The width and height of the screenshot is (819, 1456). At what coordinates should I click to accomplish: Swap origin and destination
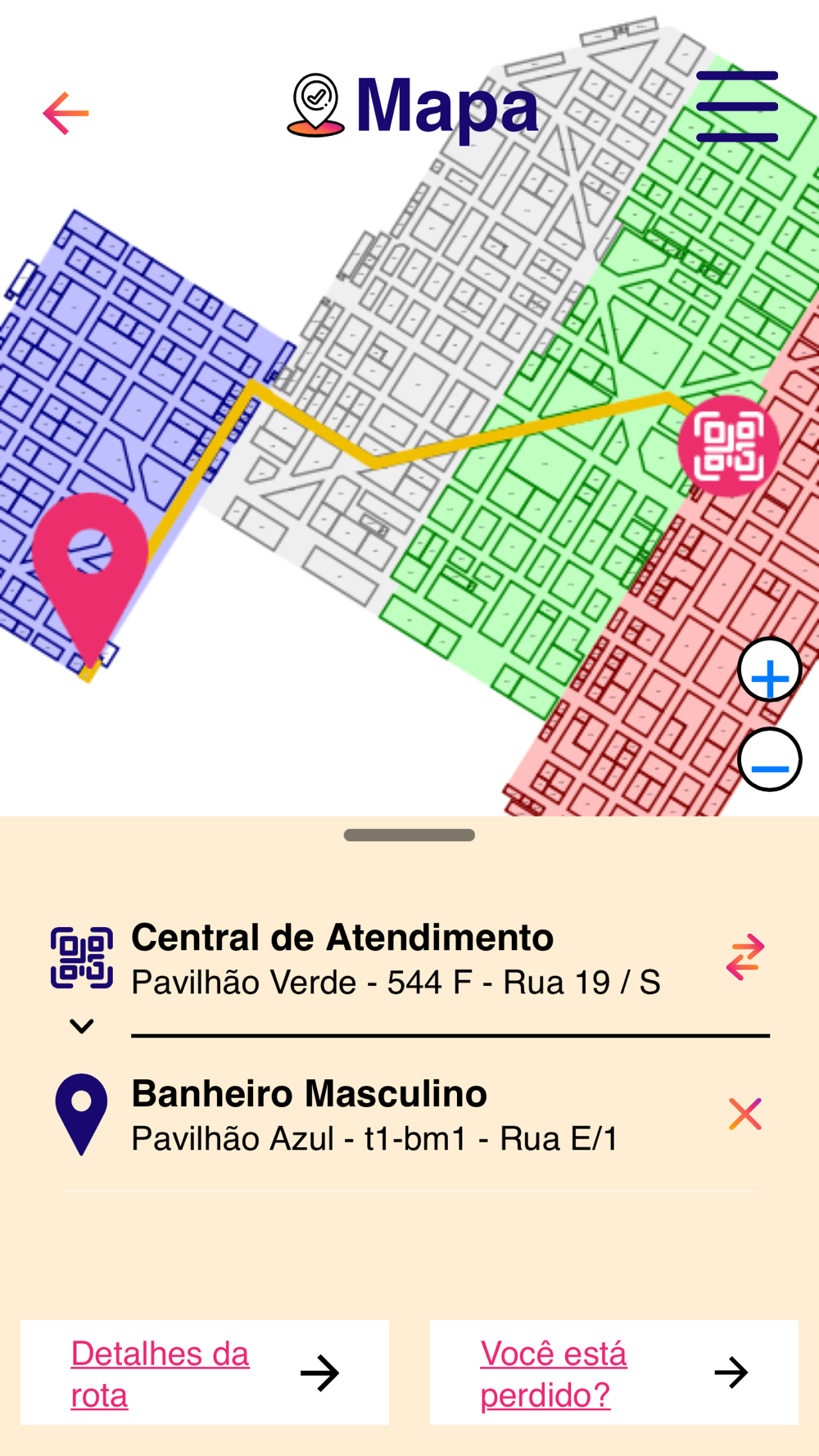745,956
